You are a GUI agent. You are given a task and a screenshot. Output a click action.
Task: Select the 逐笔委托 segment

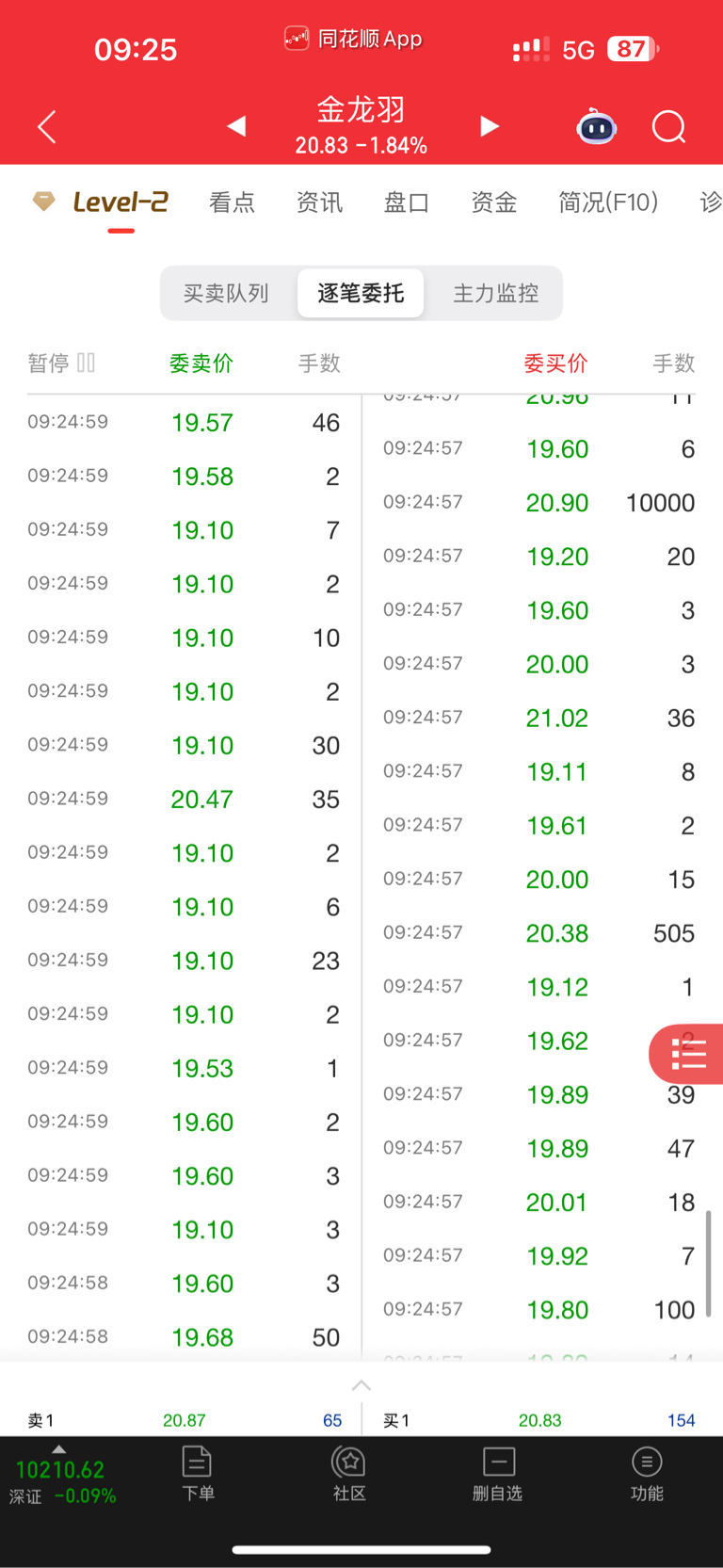(361, 293)
